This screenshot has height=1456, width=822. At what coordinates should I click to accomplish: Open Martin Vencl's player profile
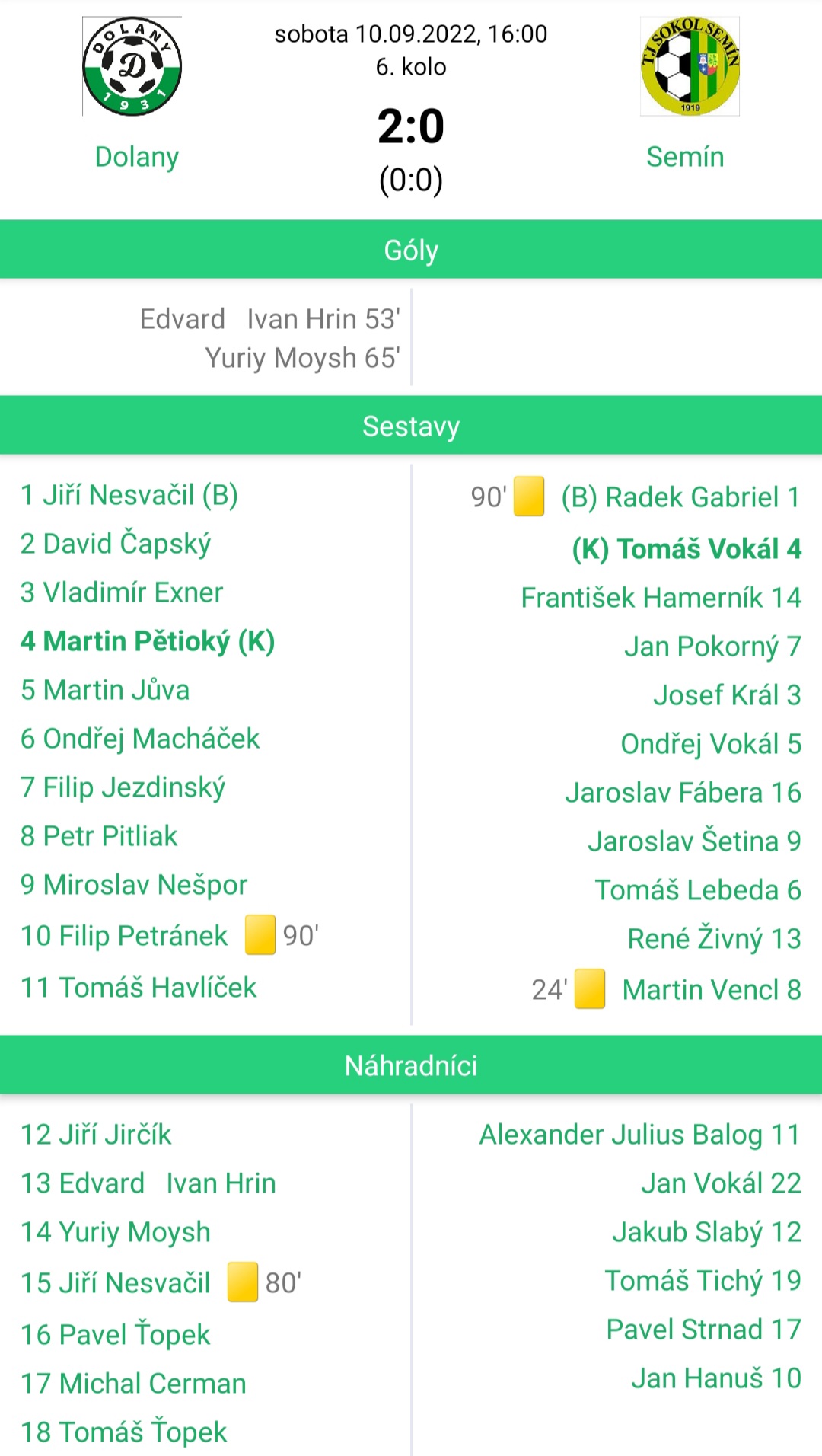pos(711,990)
